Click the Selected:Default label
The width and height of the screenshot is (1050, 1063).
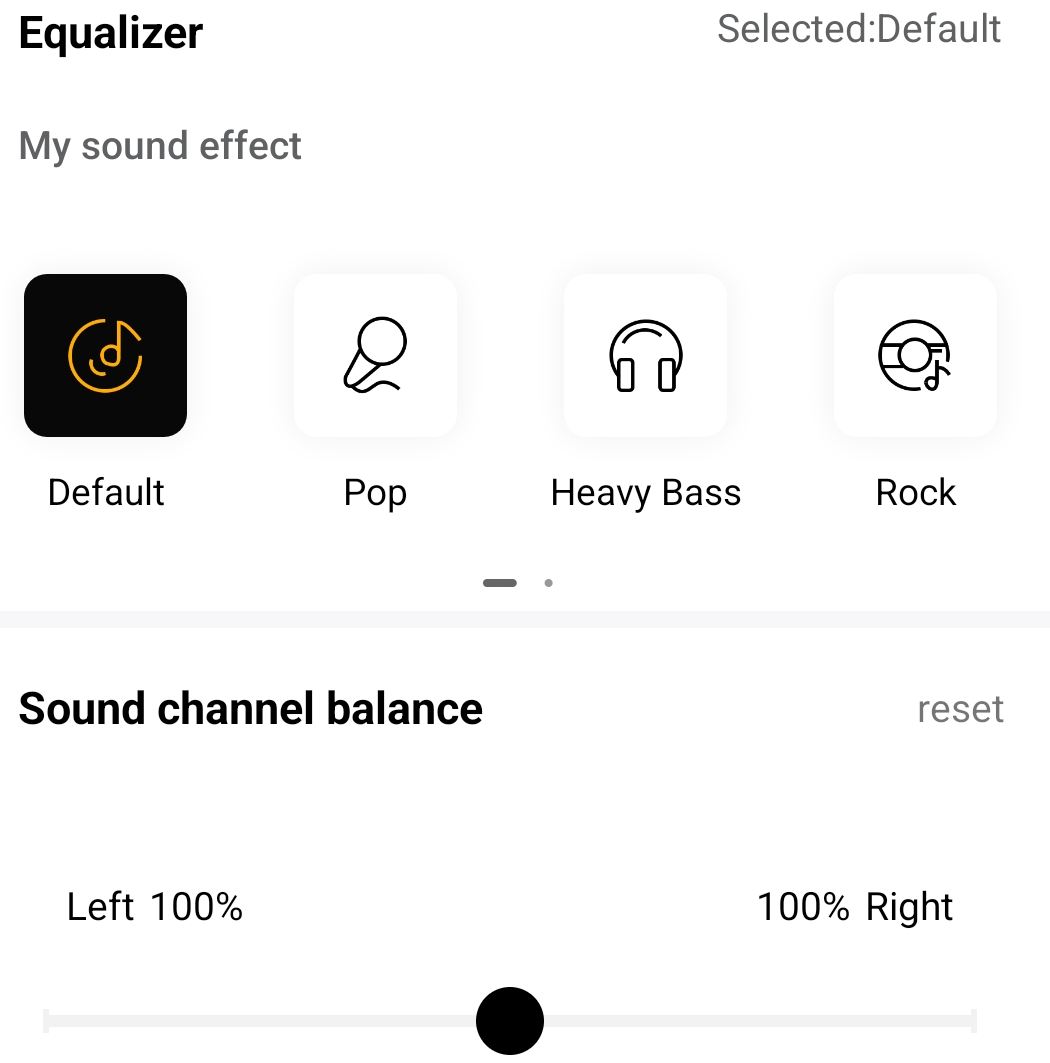[x=860, y=29]
